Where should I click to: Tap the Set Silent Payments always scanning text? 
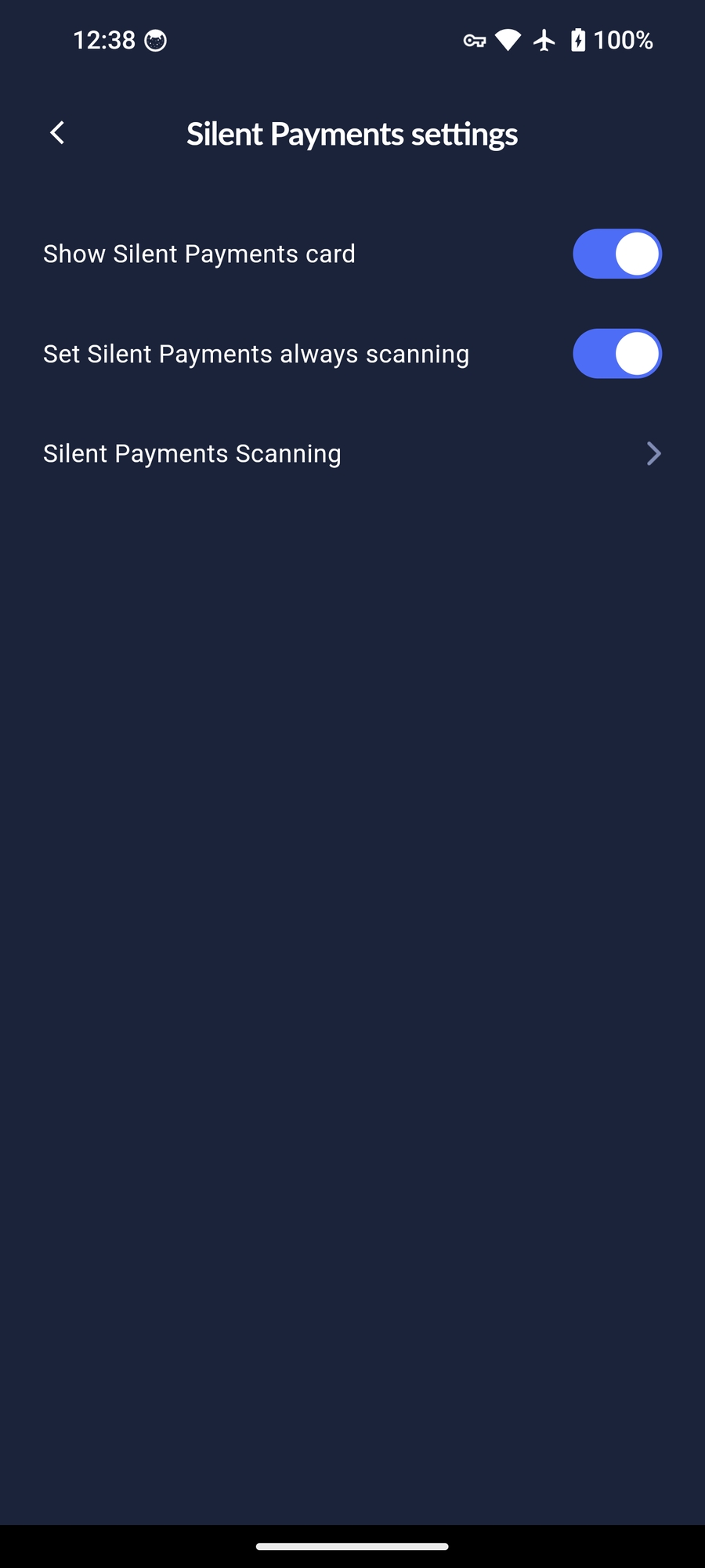pos(255,353)
